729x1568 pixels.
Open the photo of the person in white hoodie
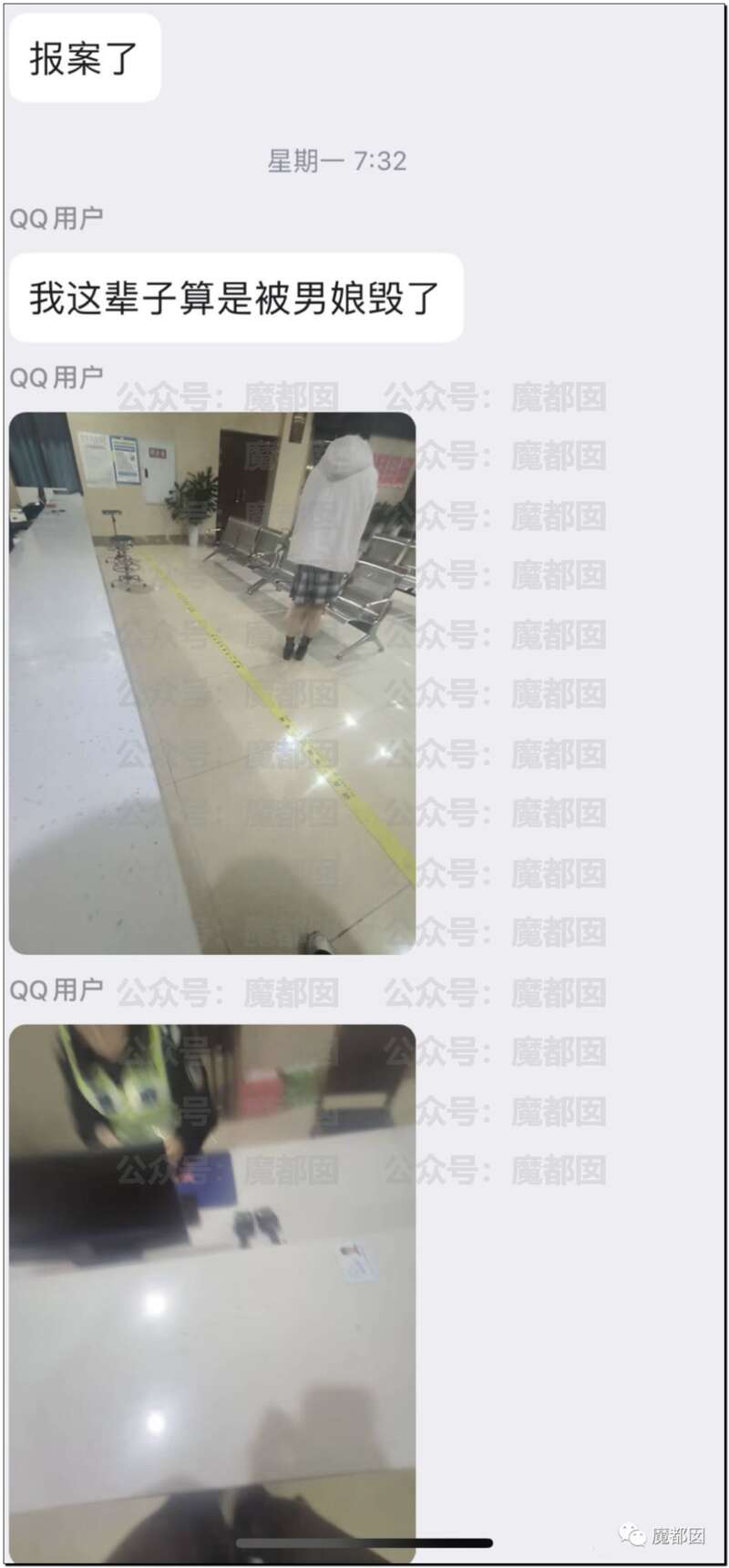click(x=212, y=682)
